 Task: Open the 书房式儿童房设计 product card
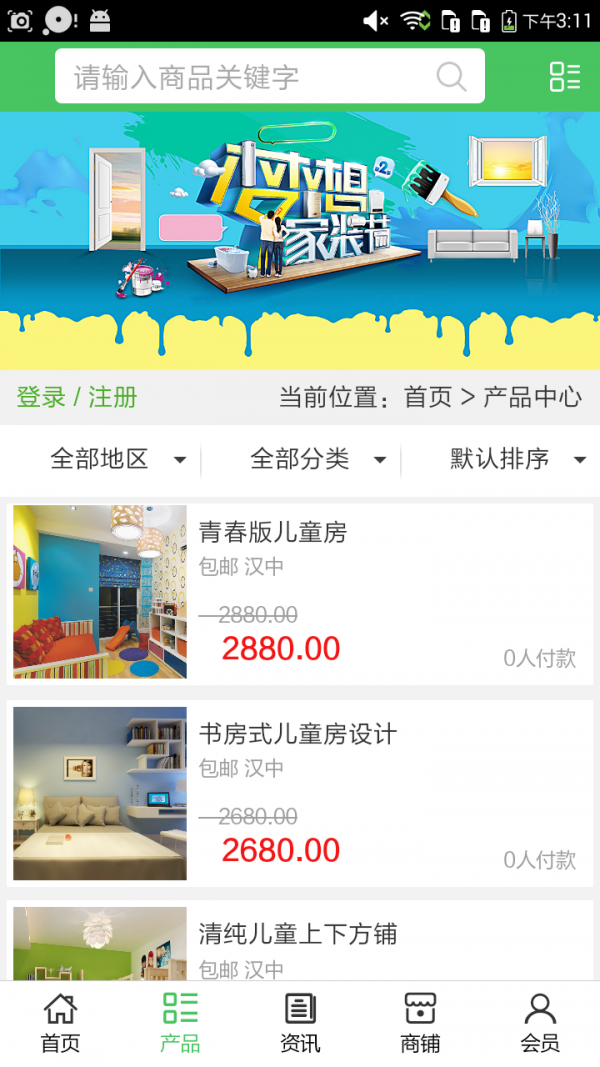(x=300, y=793)
